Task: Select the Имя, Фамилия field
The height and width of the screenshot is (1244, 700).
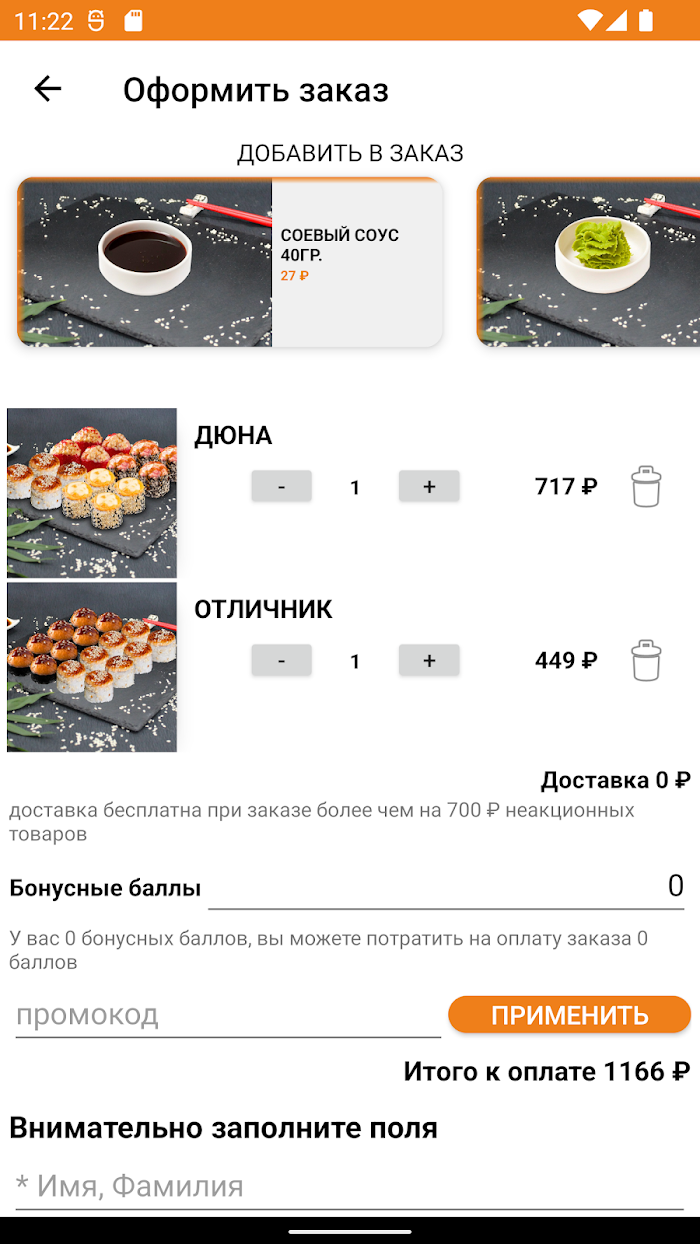Action: click(349, 1187)
